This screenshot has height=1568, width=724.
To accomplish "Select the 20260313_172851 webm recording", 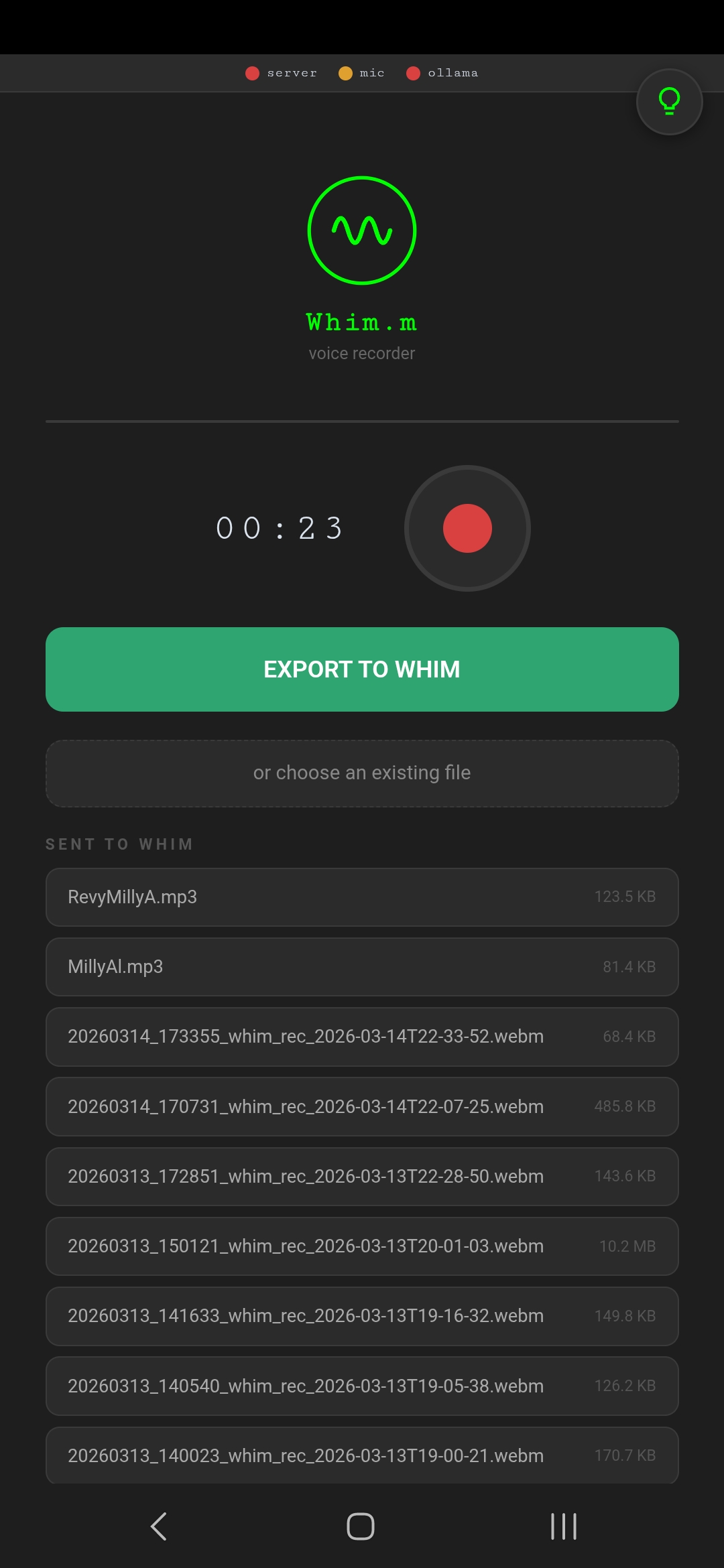I will tap(361, 1176).
